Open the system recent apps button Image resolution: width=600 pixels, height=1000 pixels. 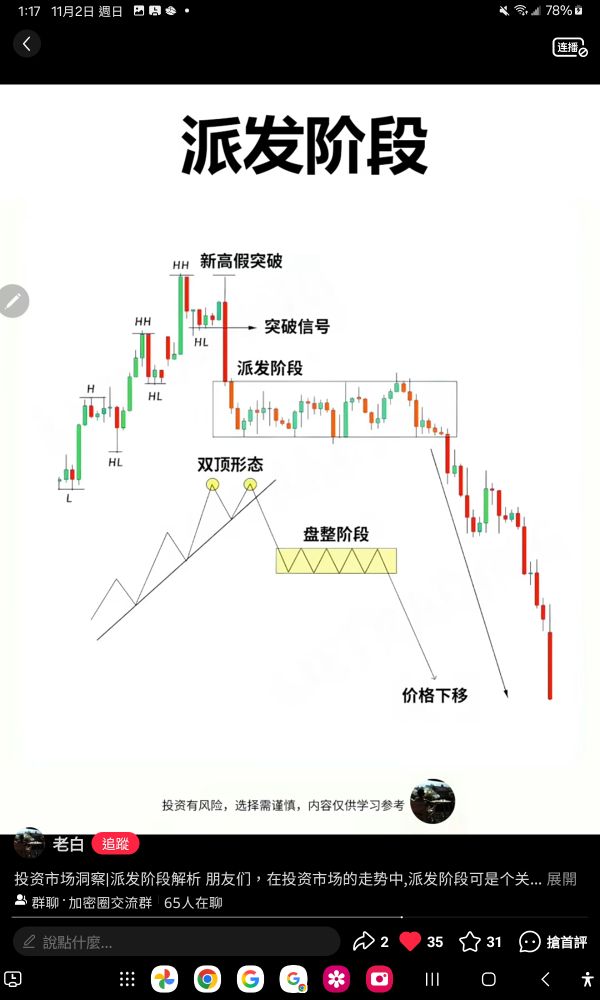(x=432, y=979)
